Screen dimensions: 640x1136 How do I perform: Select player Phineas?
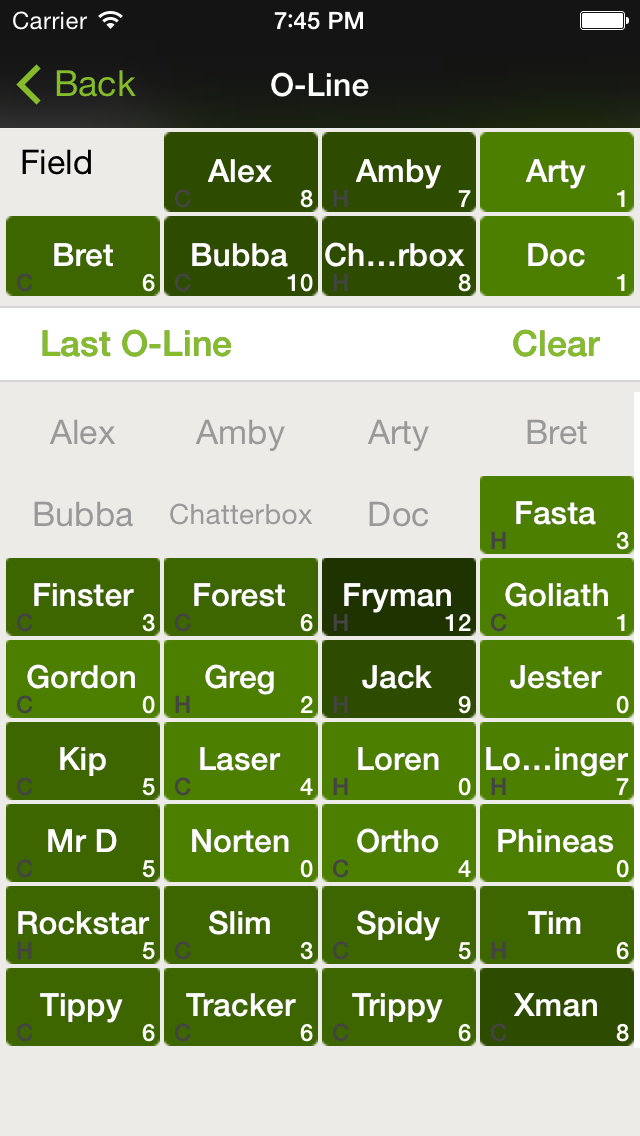[557, 843]
